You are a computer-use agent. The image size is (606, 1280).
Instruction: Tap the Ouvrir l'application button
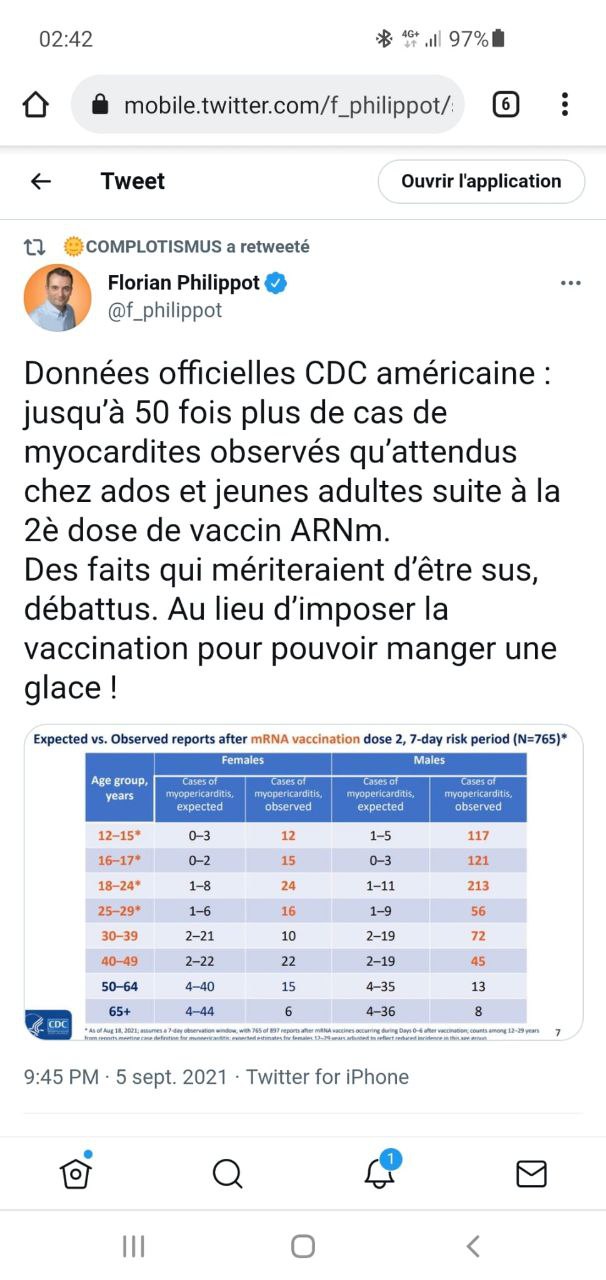[x=481, y=181]
